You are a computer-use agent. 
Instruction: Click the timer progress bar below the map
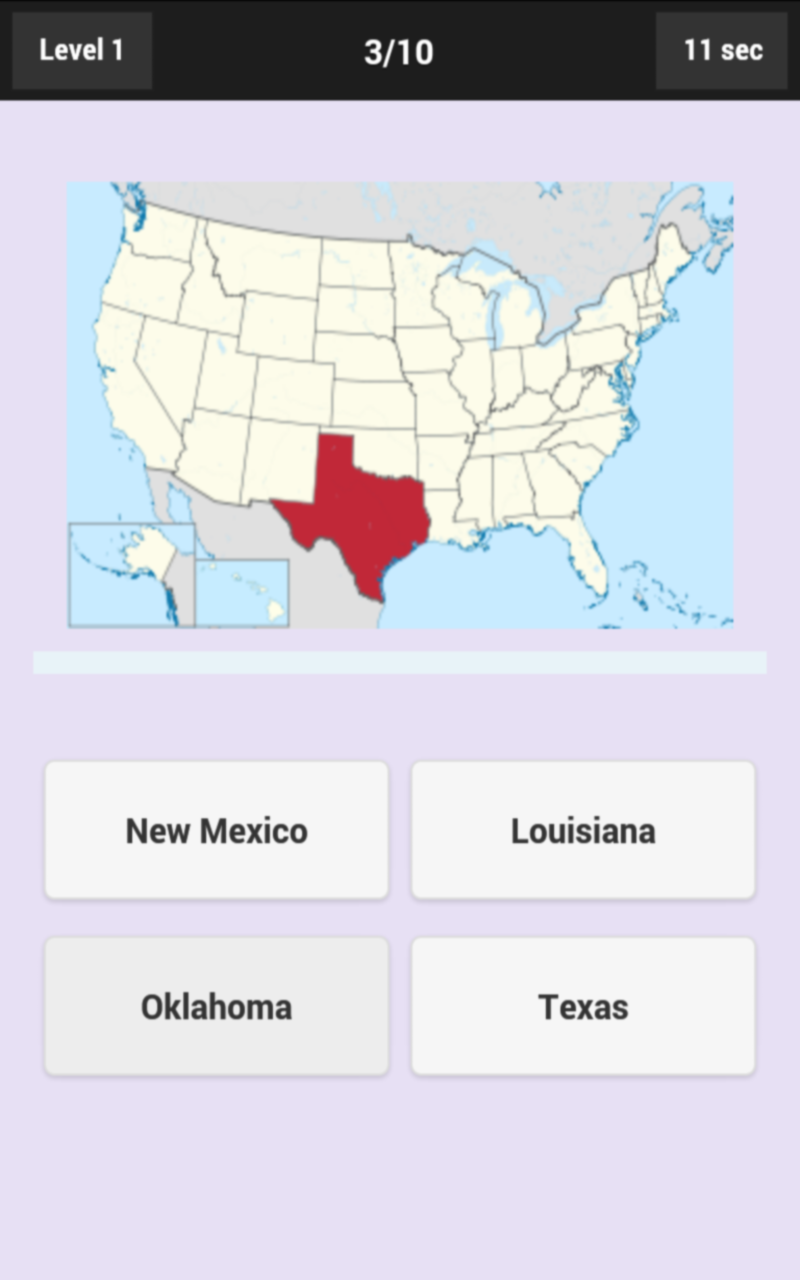click(400, 660)
